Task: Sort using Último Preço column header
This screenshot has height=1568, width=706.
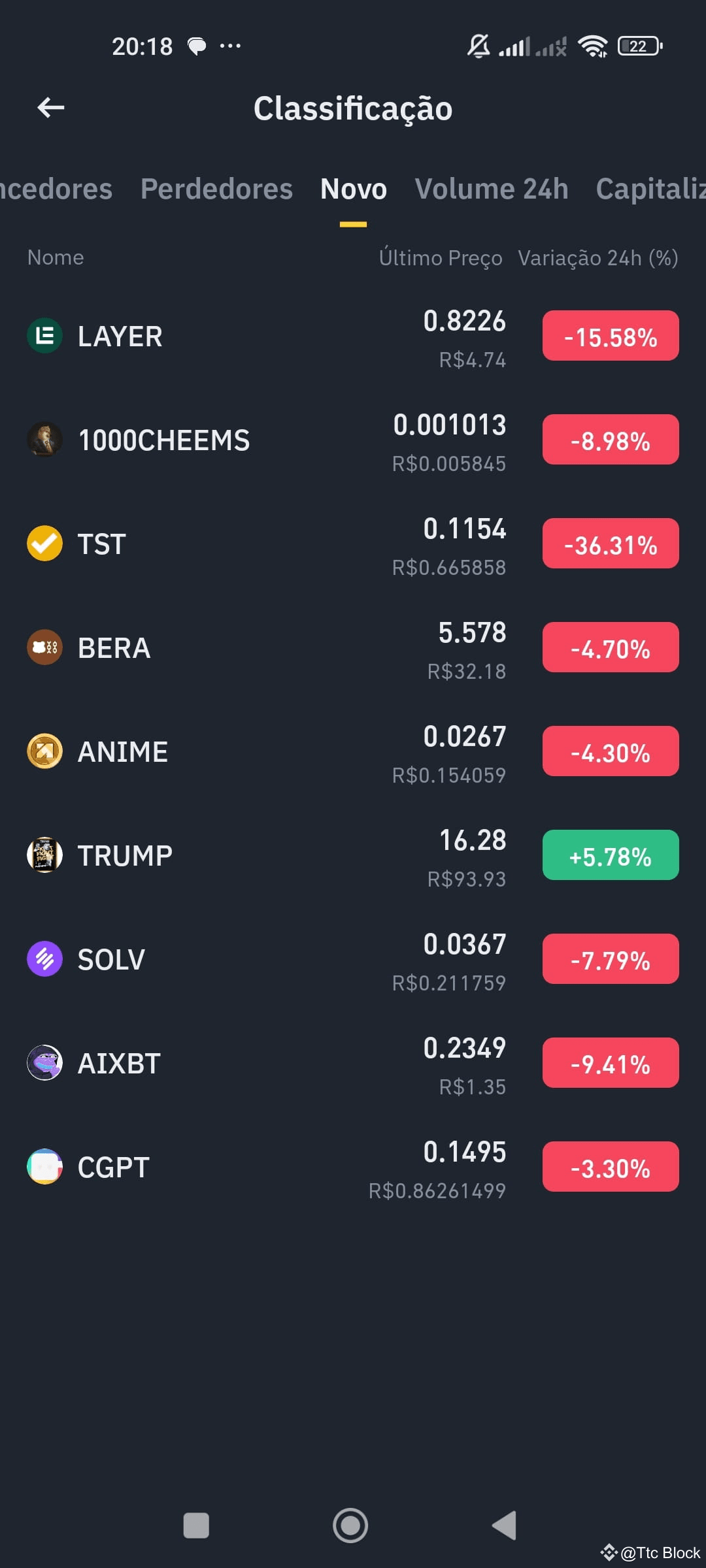Action: click(441, 257)
